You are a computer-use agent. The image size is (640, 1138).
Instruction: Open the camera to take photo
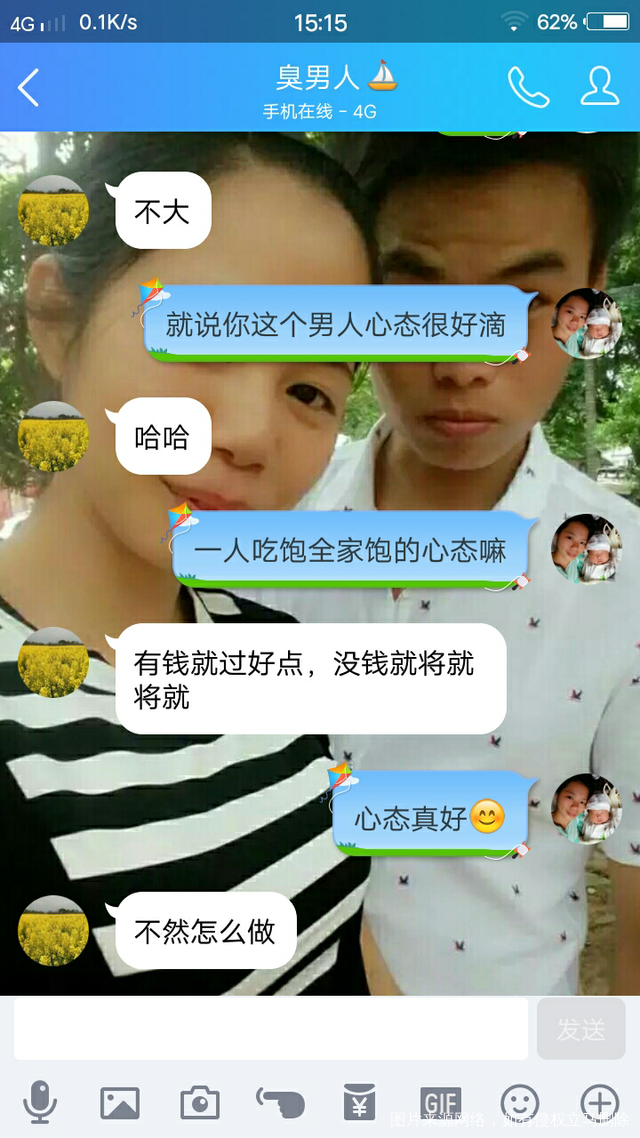(200, 1102)
